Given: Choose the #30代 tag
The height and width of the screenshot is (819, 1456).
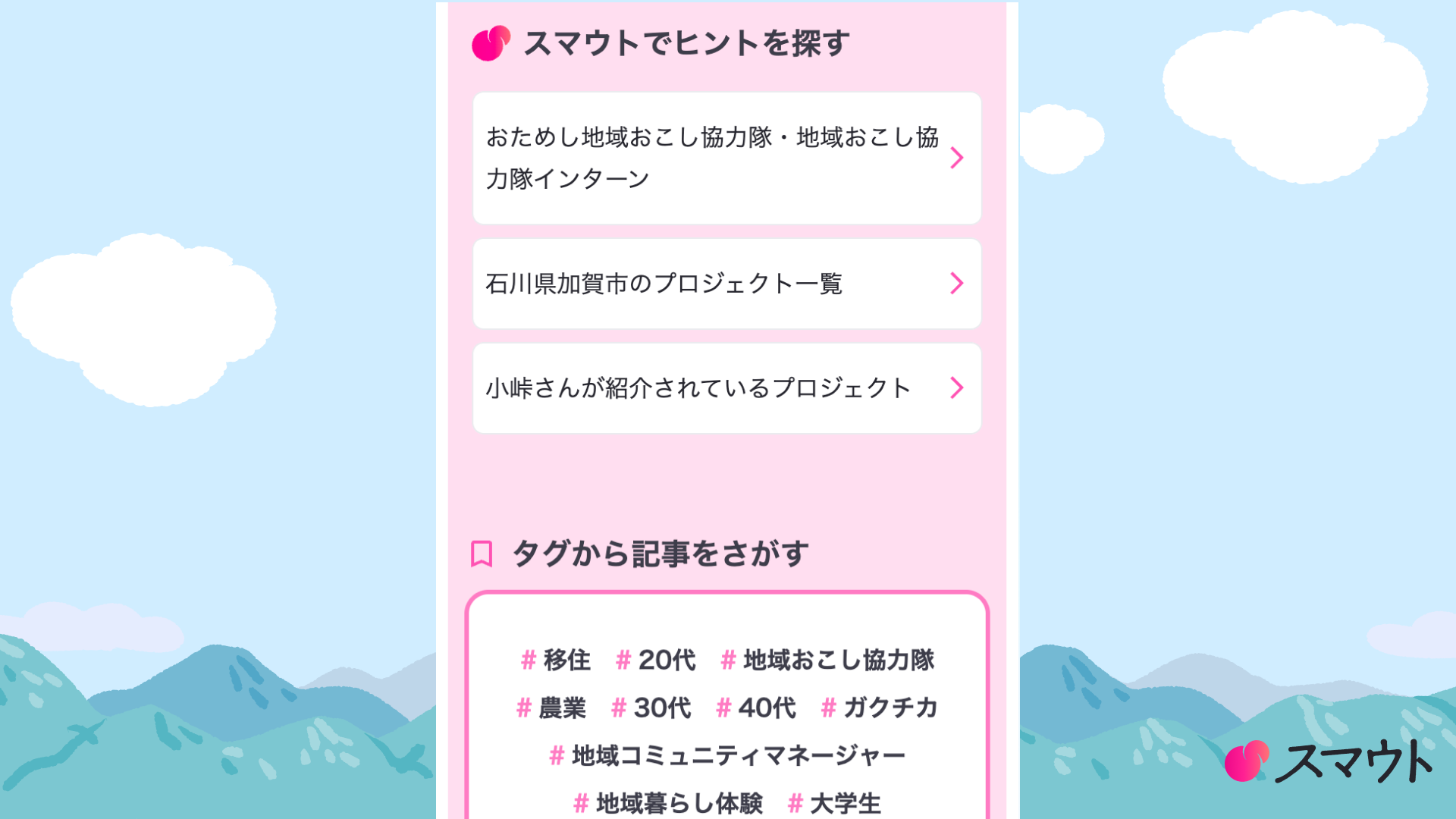Looking at the screenshot, I should click(x=651, y=708).
